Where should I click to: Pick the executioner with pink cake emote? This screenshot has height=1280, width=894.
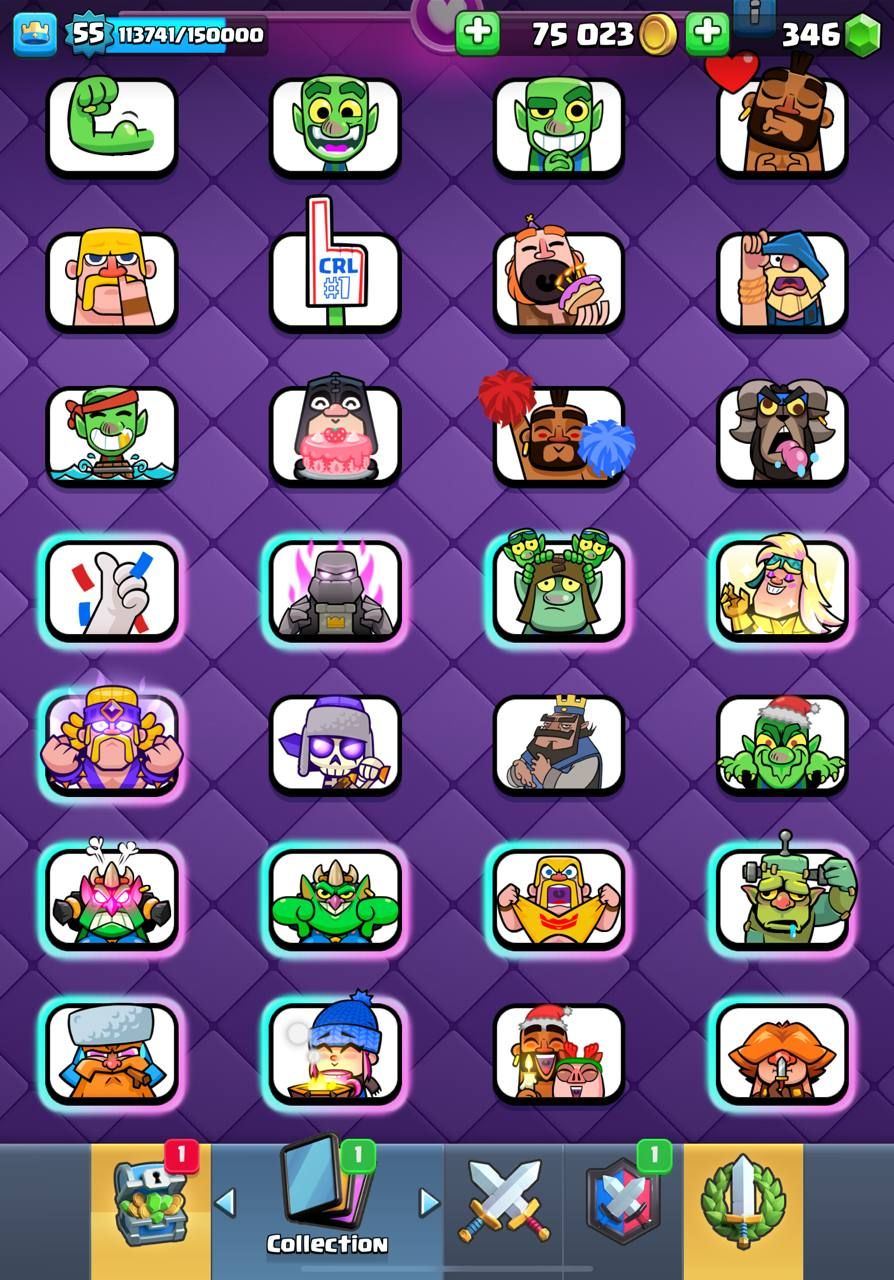click(x=335, y=435)
